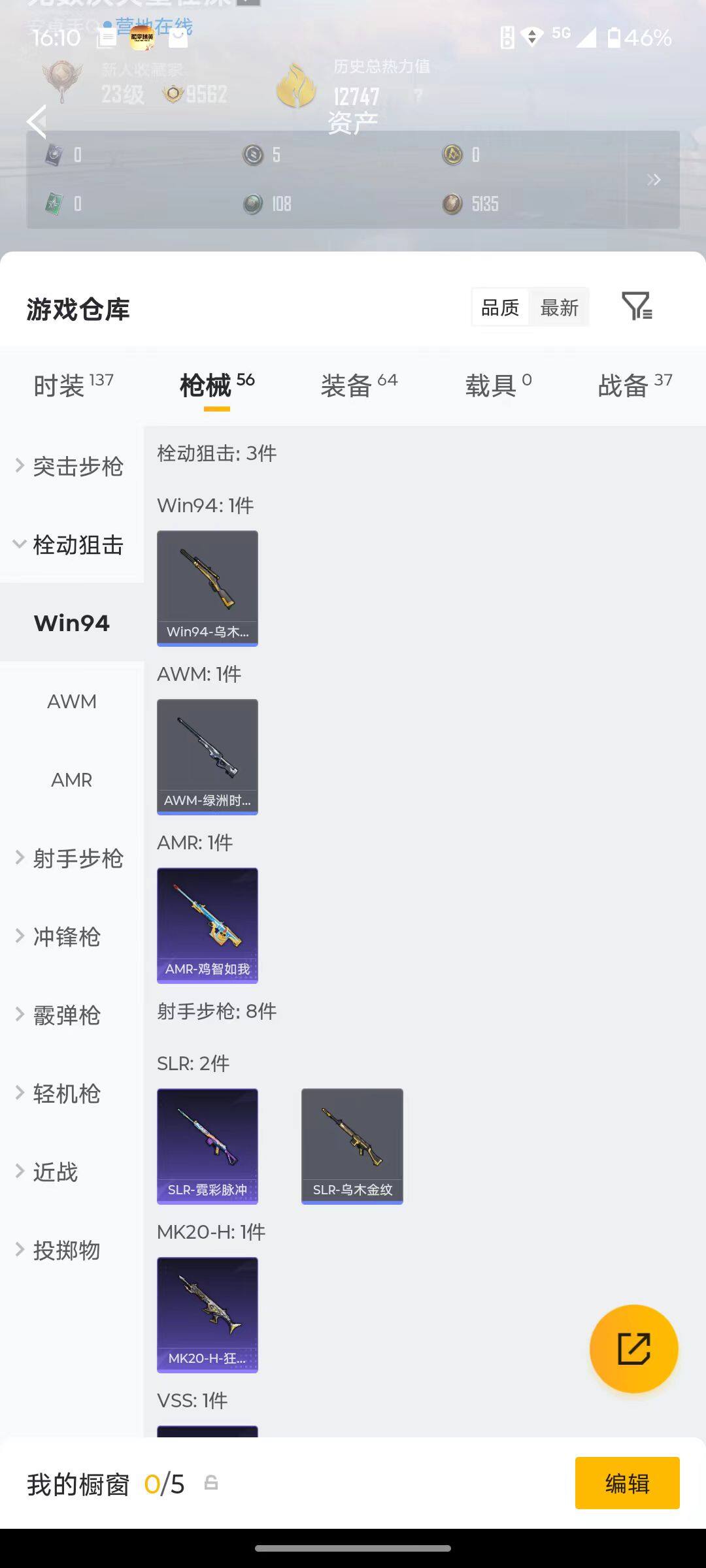Viewport: 706px width, 1568px height.
Task: Expand the 突击步枪 category
Action: (x=73, y=466)
